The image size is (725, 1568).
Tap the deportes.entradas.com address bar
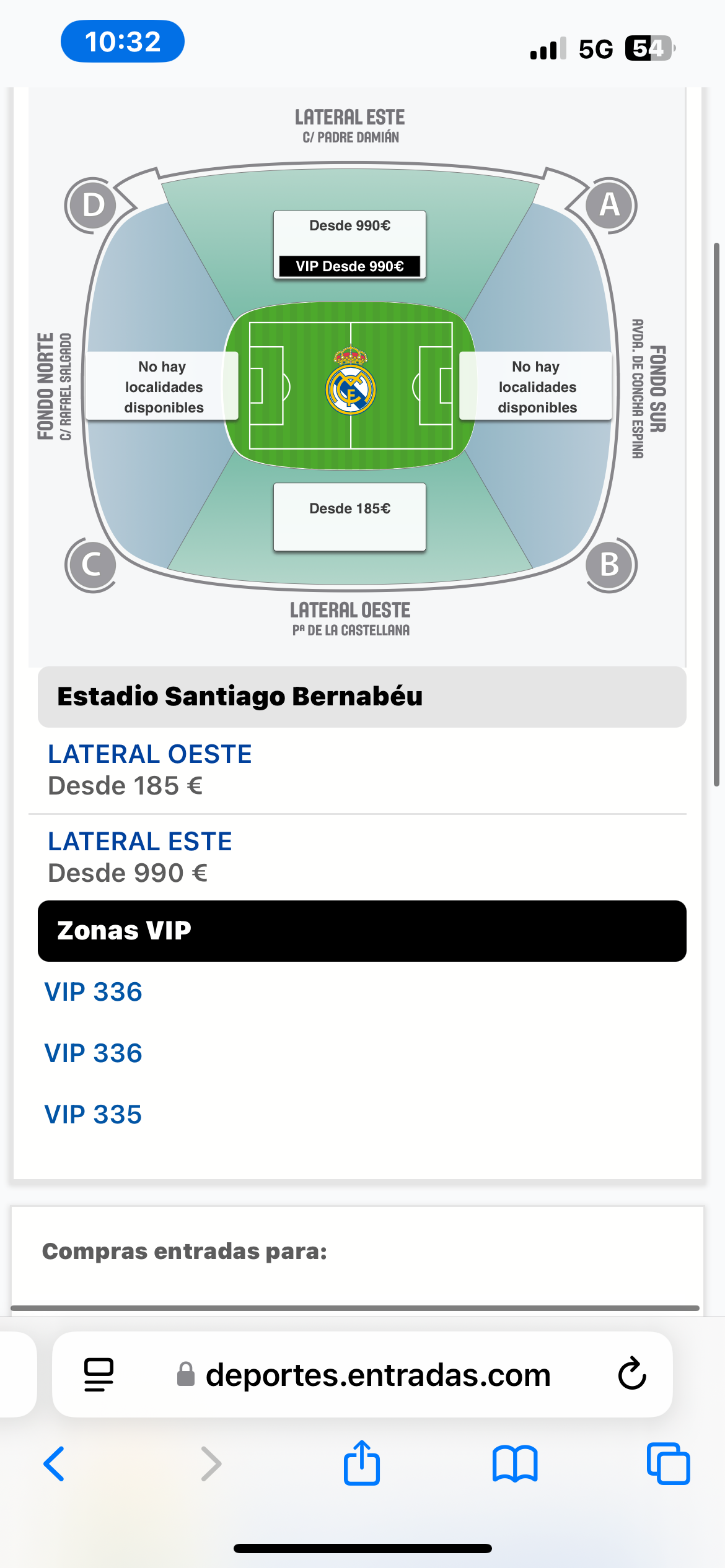(362, 1374)
